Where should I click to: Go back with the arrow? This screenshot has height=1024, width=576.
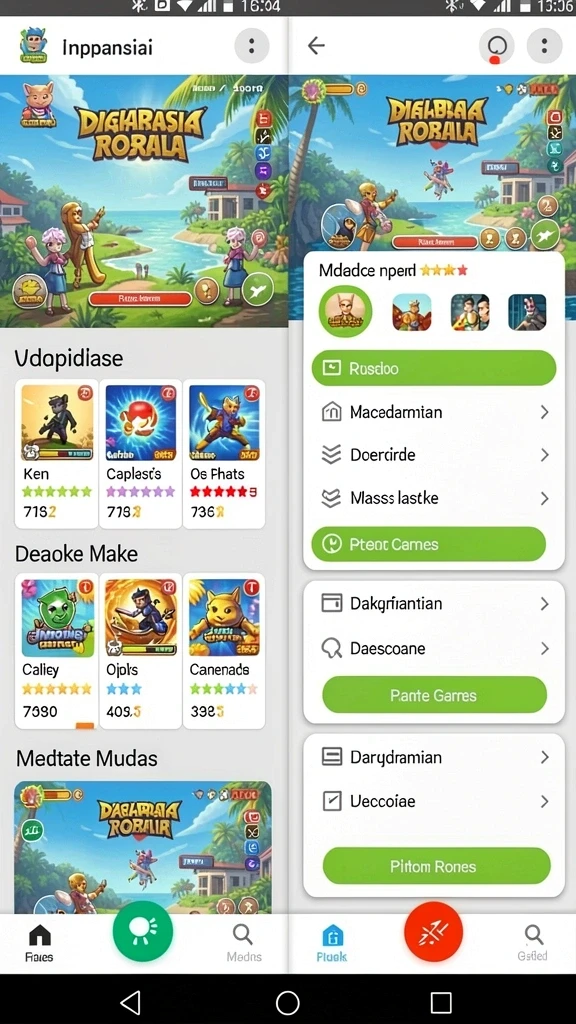coord(316,46)
